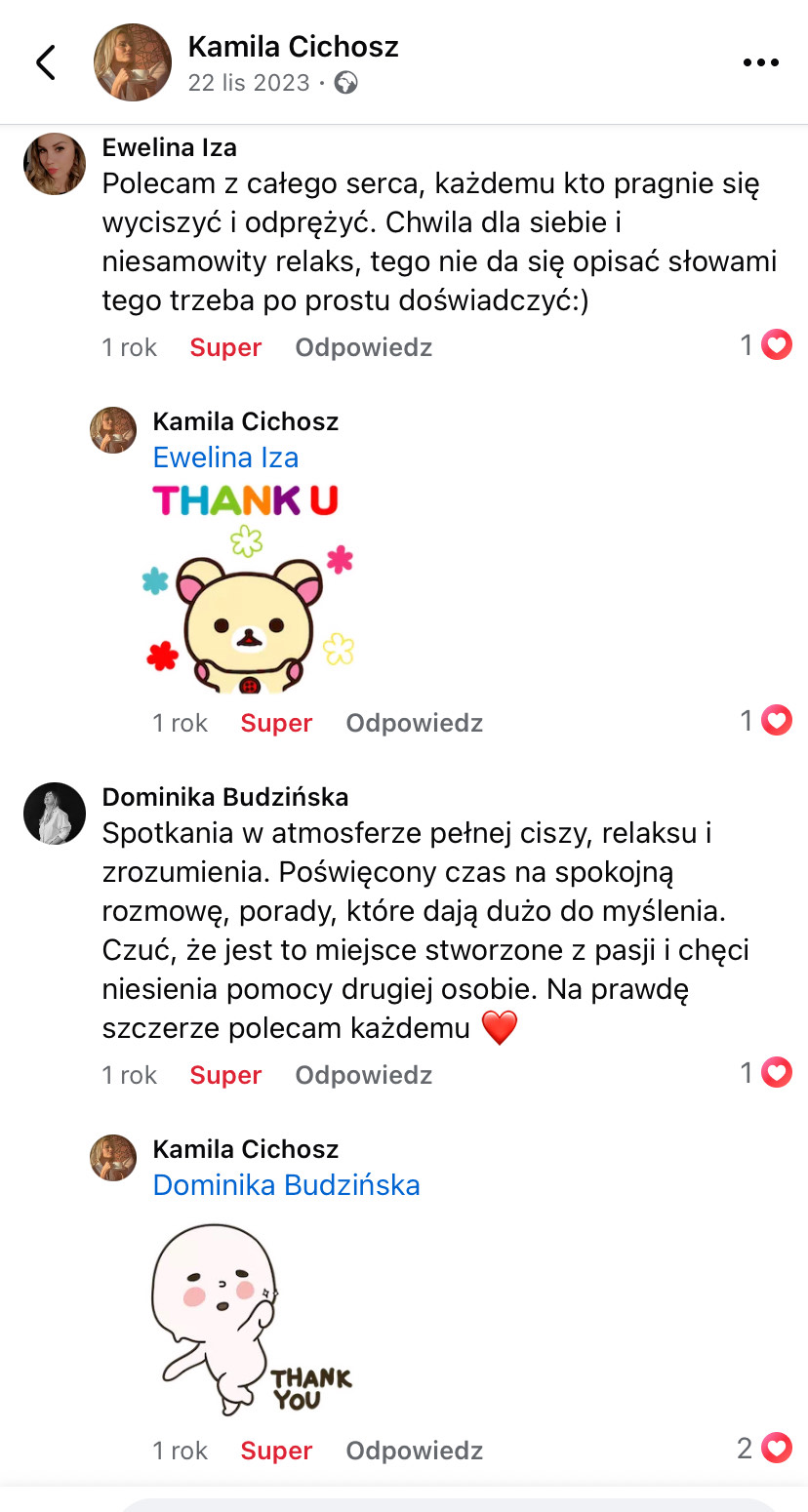Tap Super under Ewelina Iza's comment
Image resolution: width=808 pixels, height=1512 pixels.
pos(225,347)
